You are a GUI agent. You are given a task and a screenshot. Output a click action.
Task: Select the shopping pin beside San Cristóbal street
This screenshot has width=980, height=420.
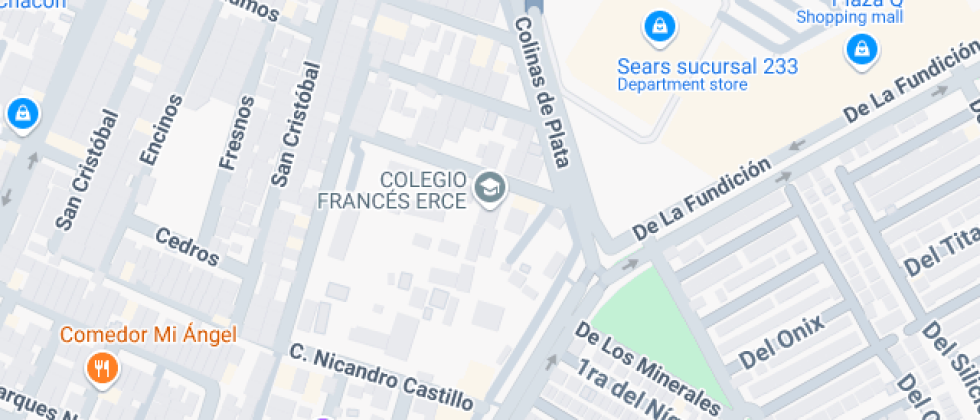(22, 114)
